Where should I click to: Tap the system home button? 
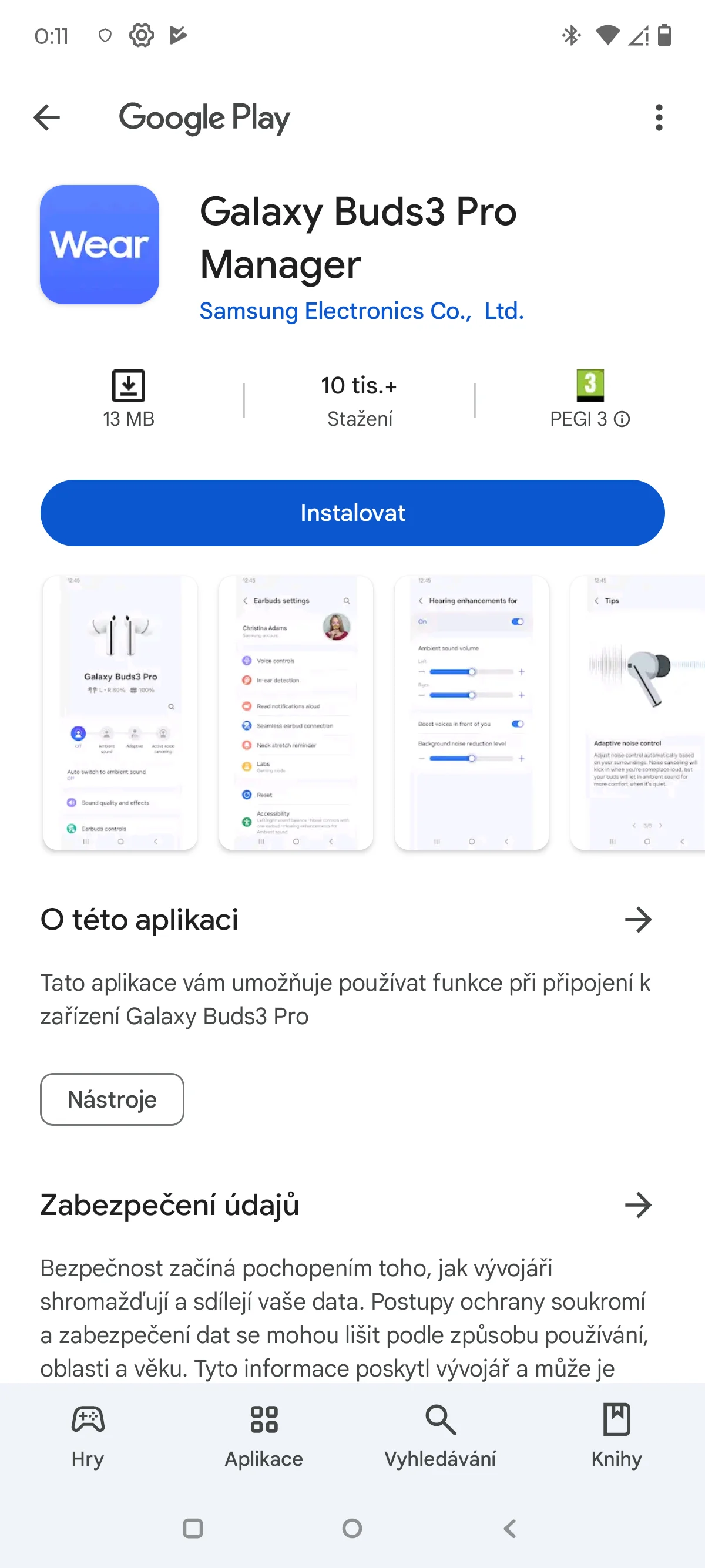coord(352,1528)
